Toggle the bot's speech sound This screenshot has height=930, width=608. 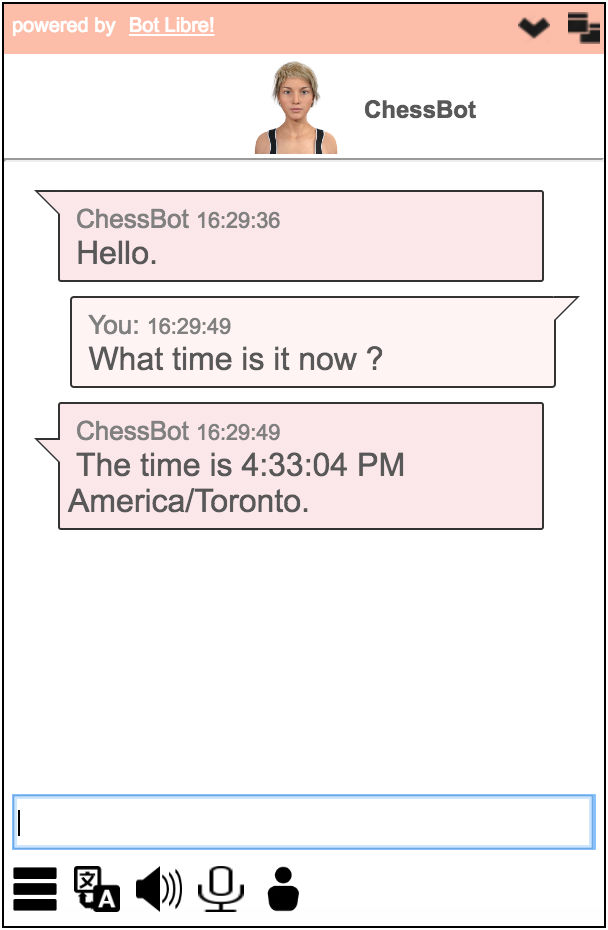click(x=159, y=888)
